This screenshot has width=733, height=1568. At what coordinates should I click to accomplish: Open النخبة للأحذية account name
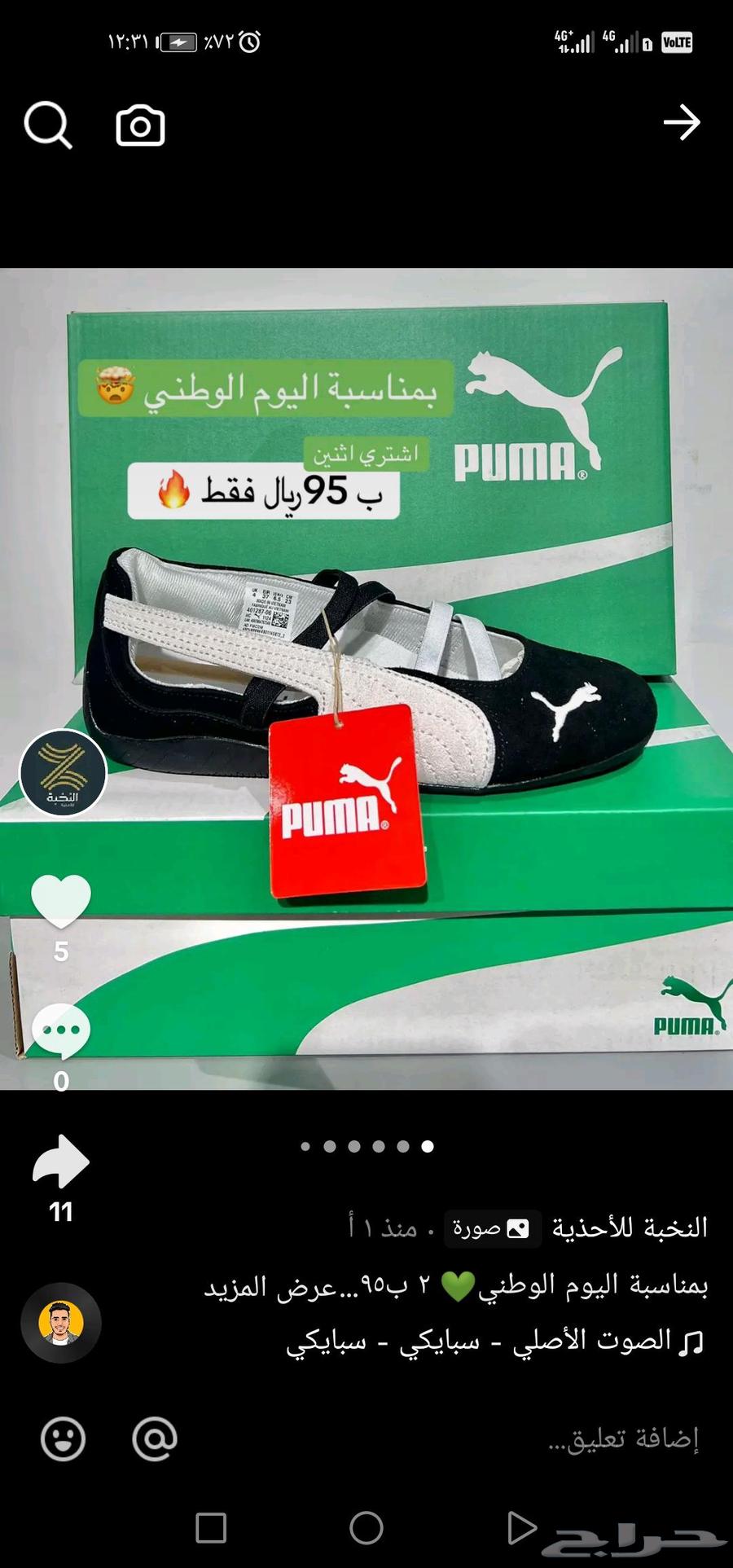(630, 1228)
